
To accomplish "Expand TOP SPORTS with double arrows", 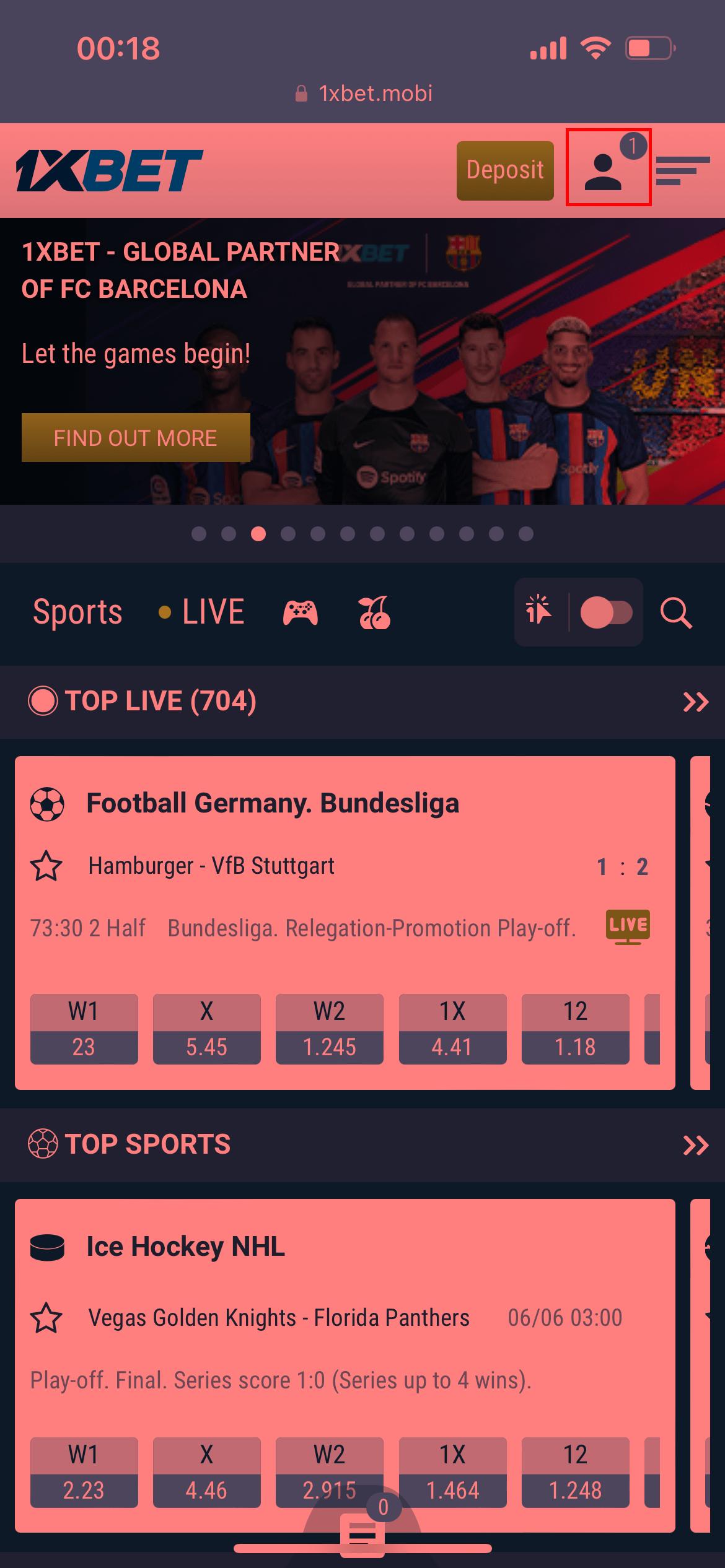I will pos(695,1145).
